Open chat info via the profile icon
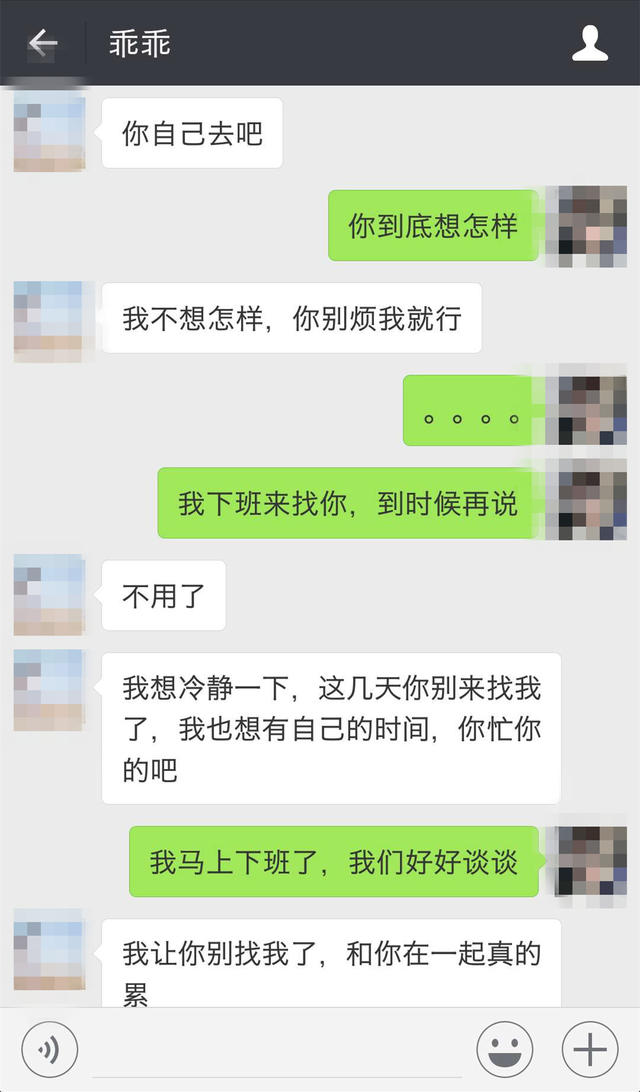The width and height of the screenshot is (640, 1092). point(590,43)
